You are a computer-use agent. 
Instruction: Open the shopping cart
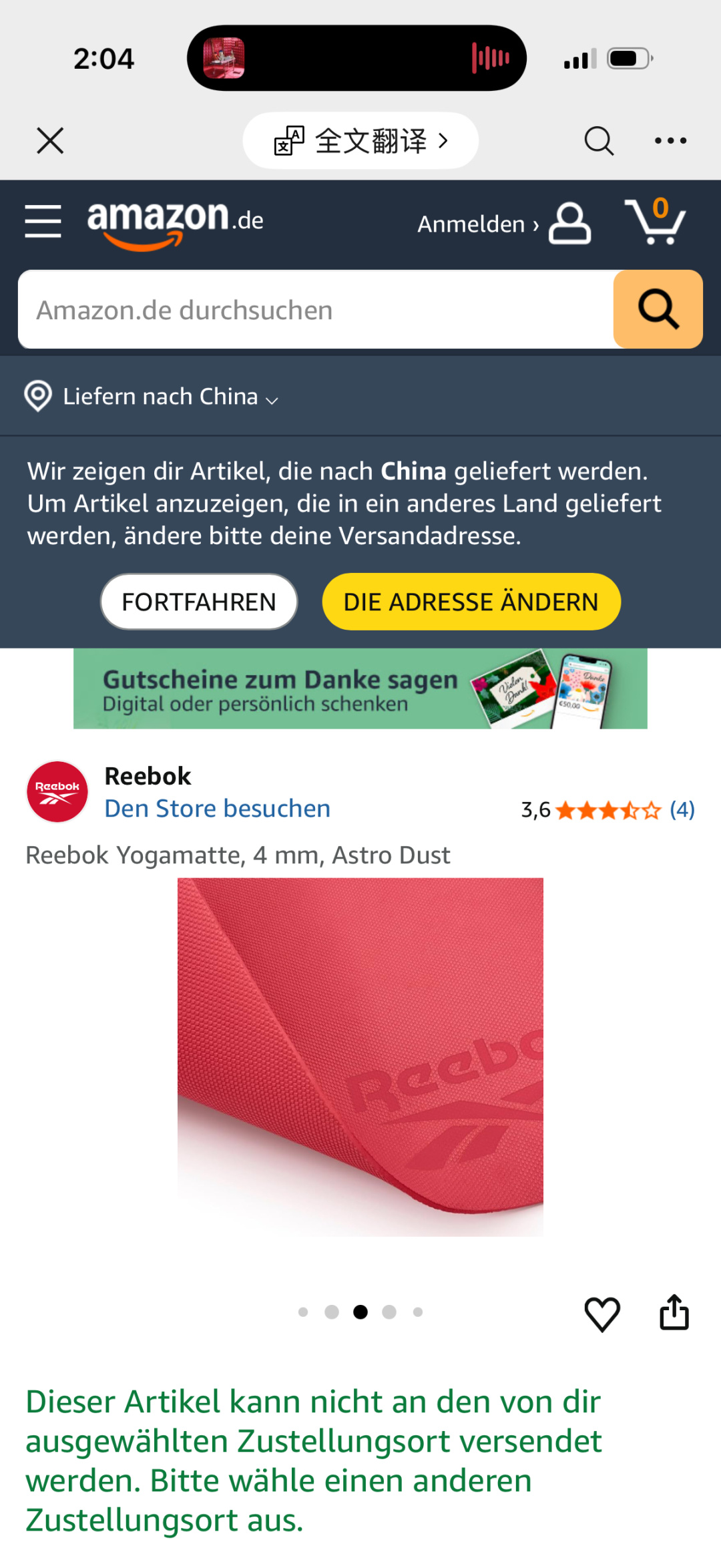point(656,222)
